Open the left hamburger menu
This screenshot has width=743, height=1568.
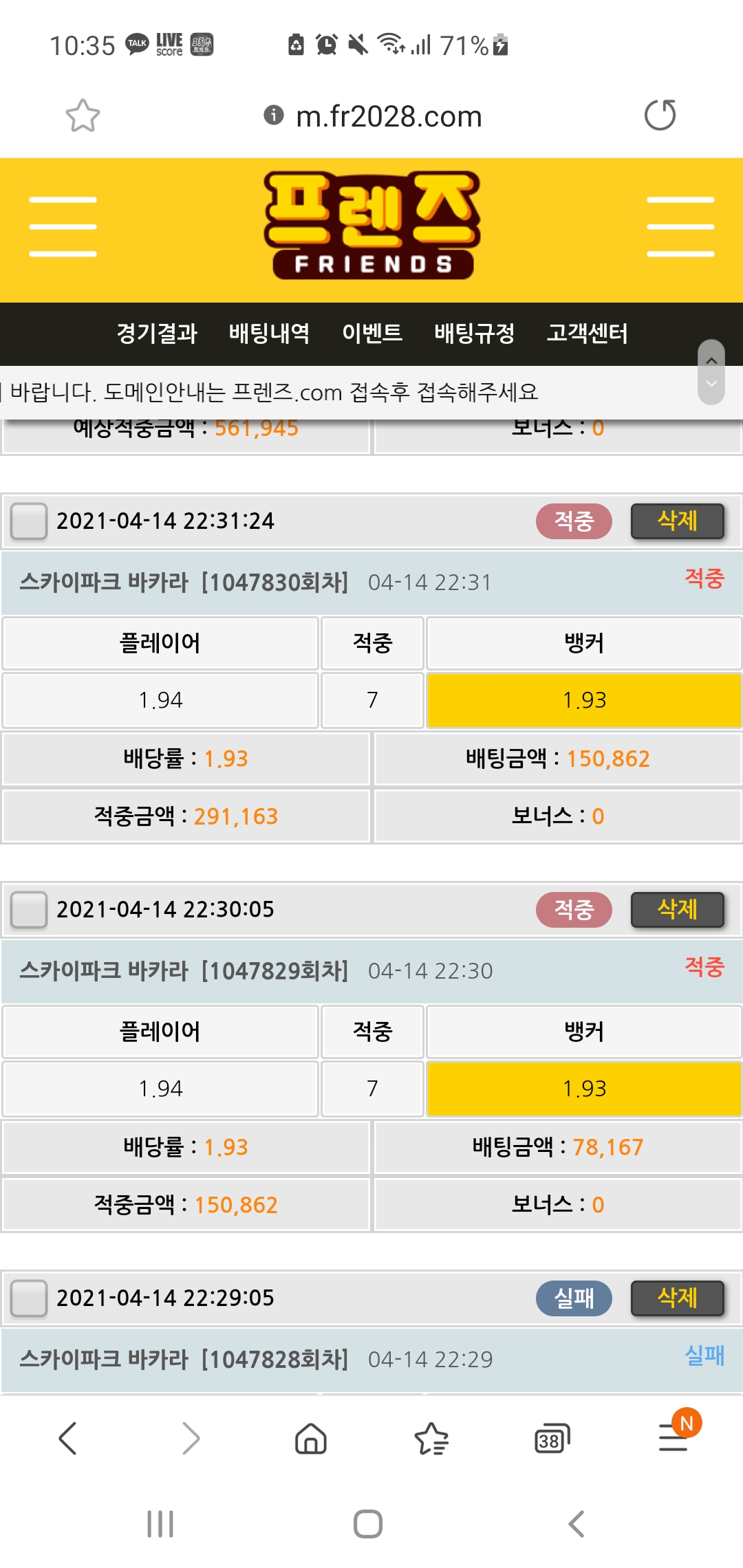click(x=63, y=227)
